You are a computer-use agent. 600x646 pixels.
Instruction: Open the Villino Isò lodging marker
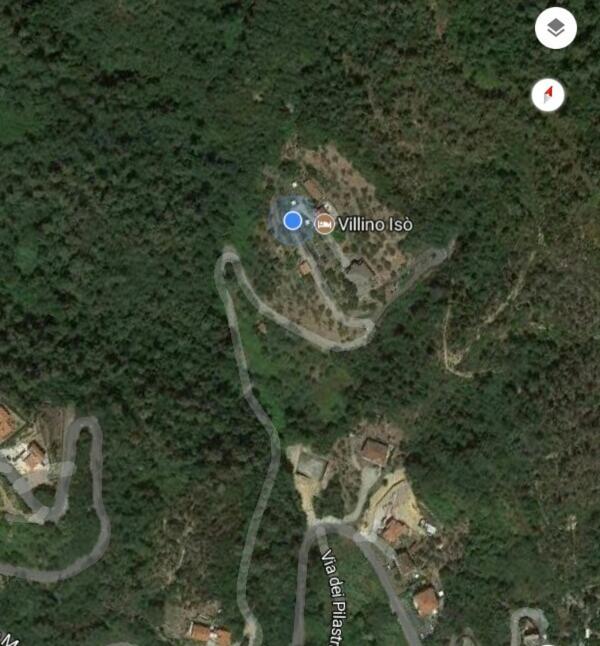click(325, 224)
